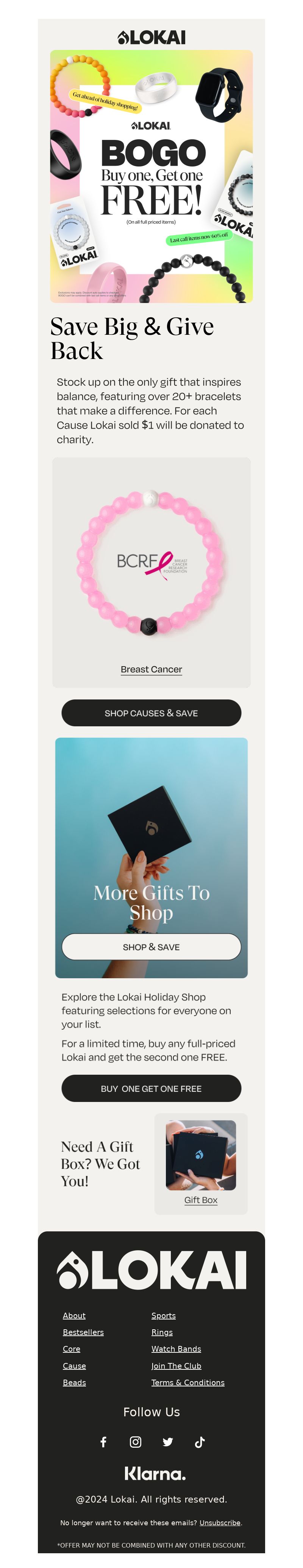Go to Bestsellers
Screen dimensions: 303x1568
click(x=83, y=1332)
